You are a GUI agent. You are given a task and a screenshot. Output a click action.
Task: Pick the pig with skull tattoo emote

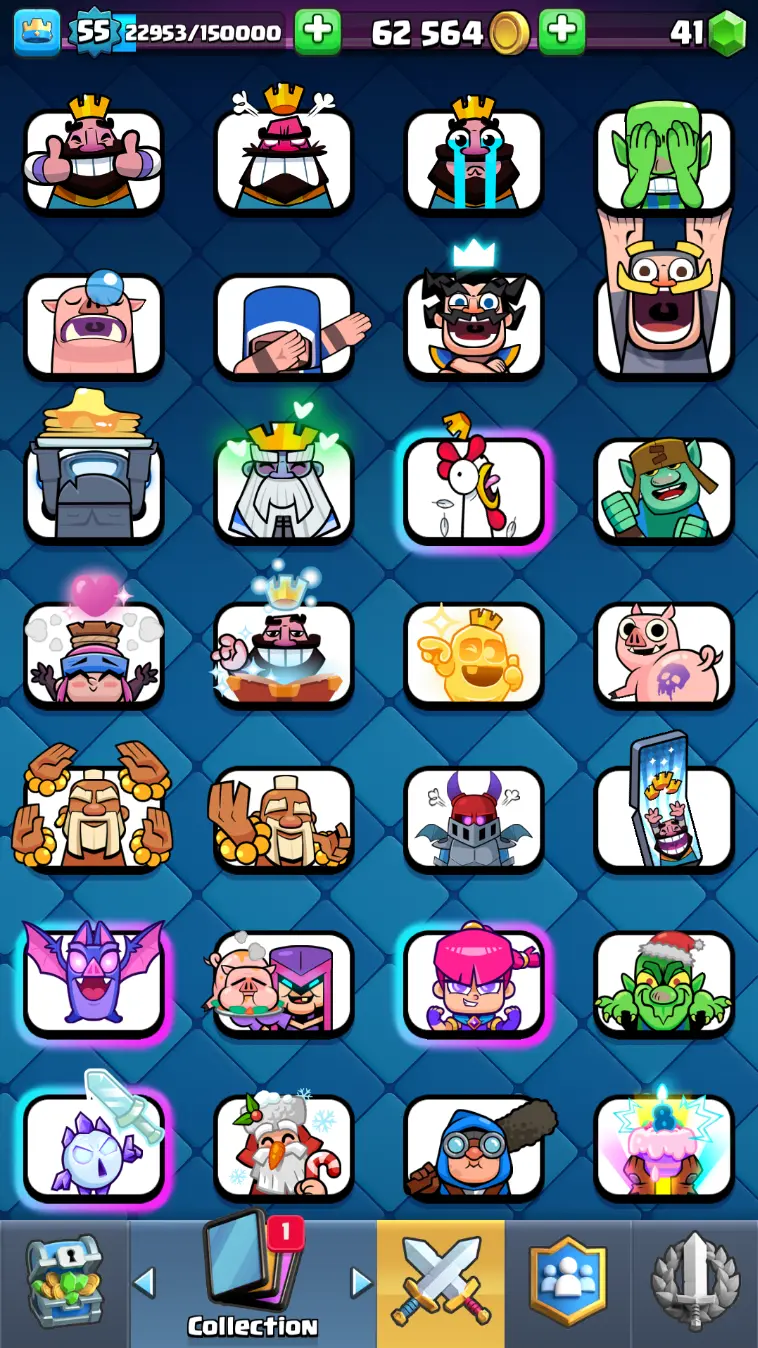click(x=664, y=654)
